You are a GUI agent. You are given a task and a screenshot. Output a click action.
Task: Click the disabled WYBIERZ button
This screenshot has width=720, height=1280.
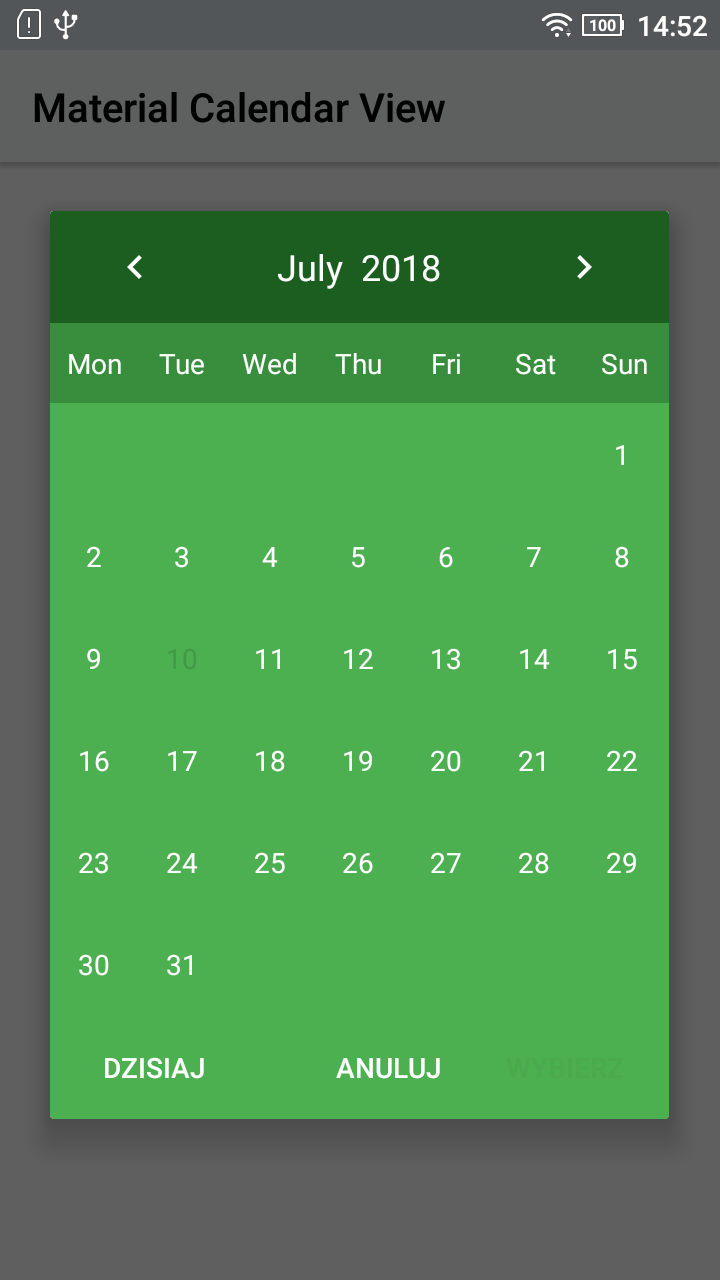[566, 1068]
